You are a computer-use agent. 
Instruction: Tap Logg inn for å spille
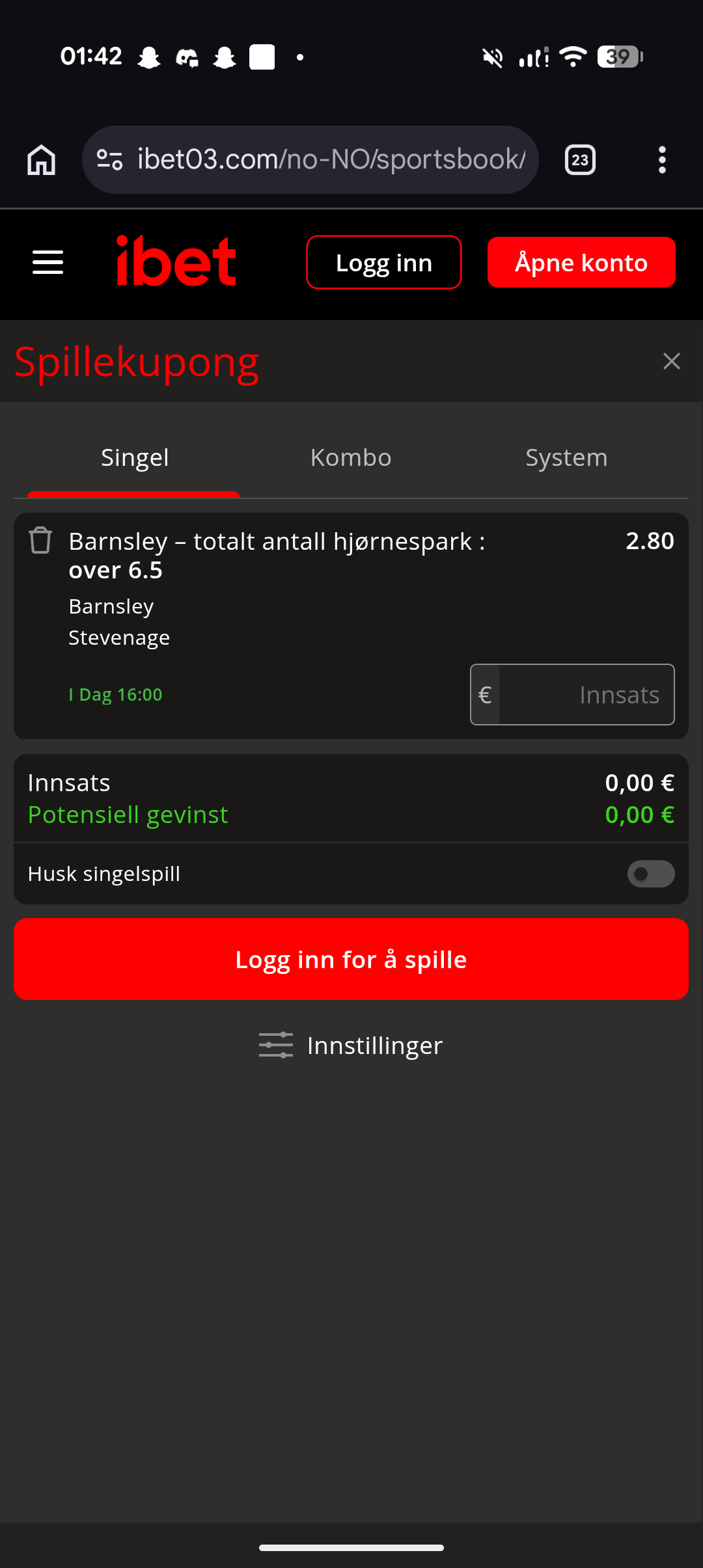(x=351, y=959)
